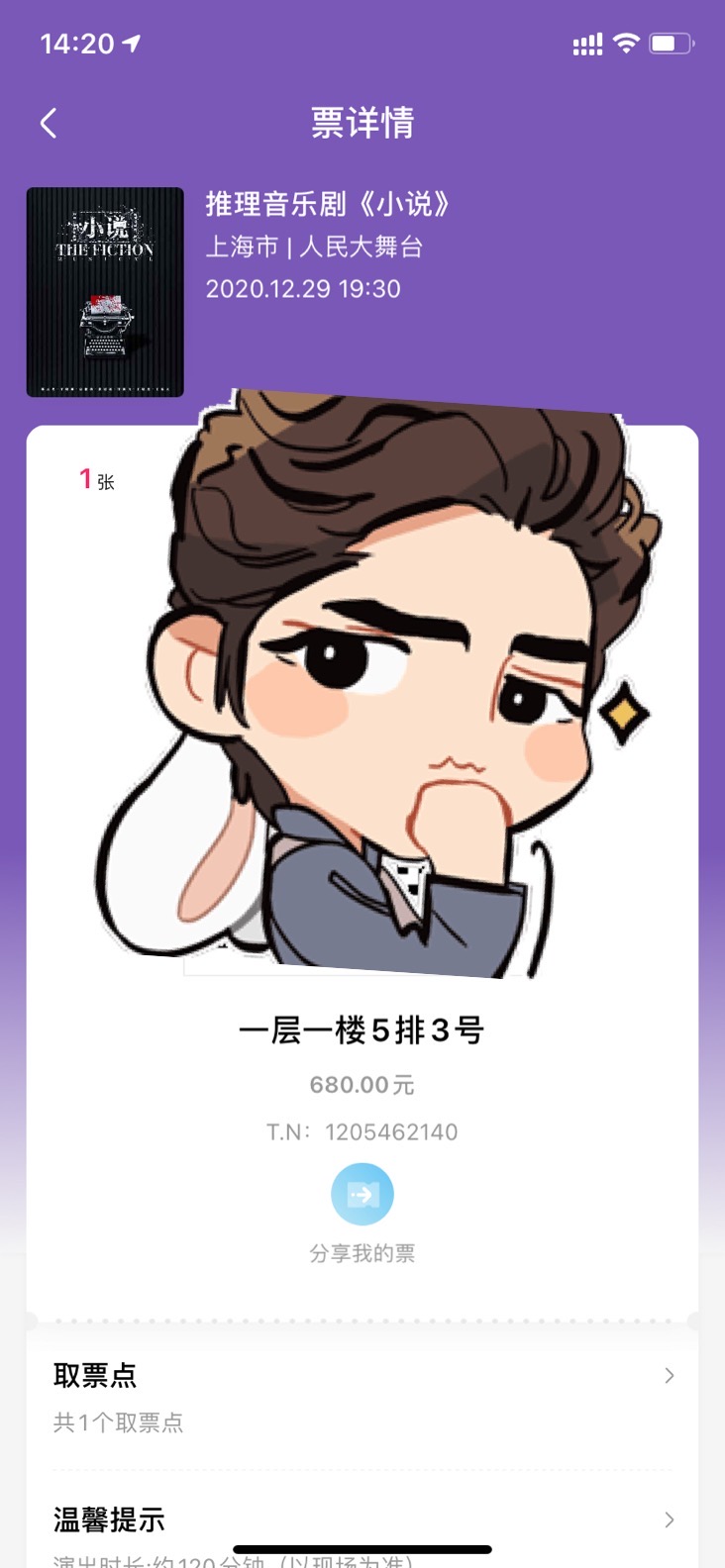This screenshot has height=1568, width=725.
Task: Open the 小说 show poster thumbnail
Action: (105, 292)
